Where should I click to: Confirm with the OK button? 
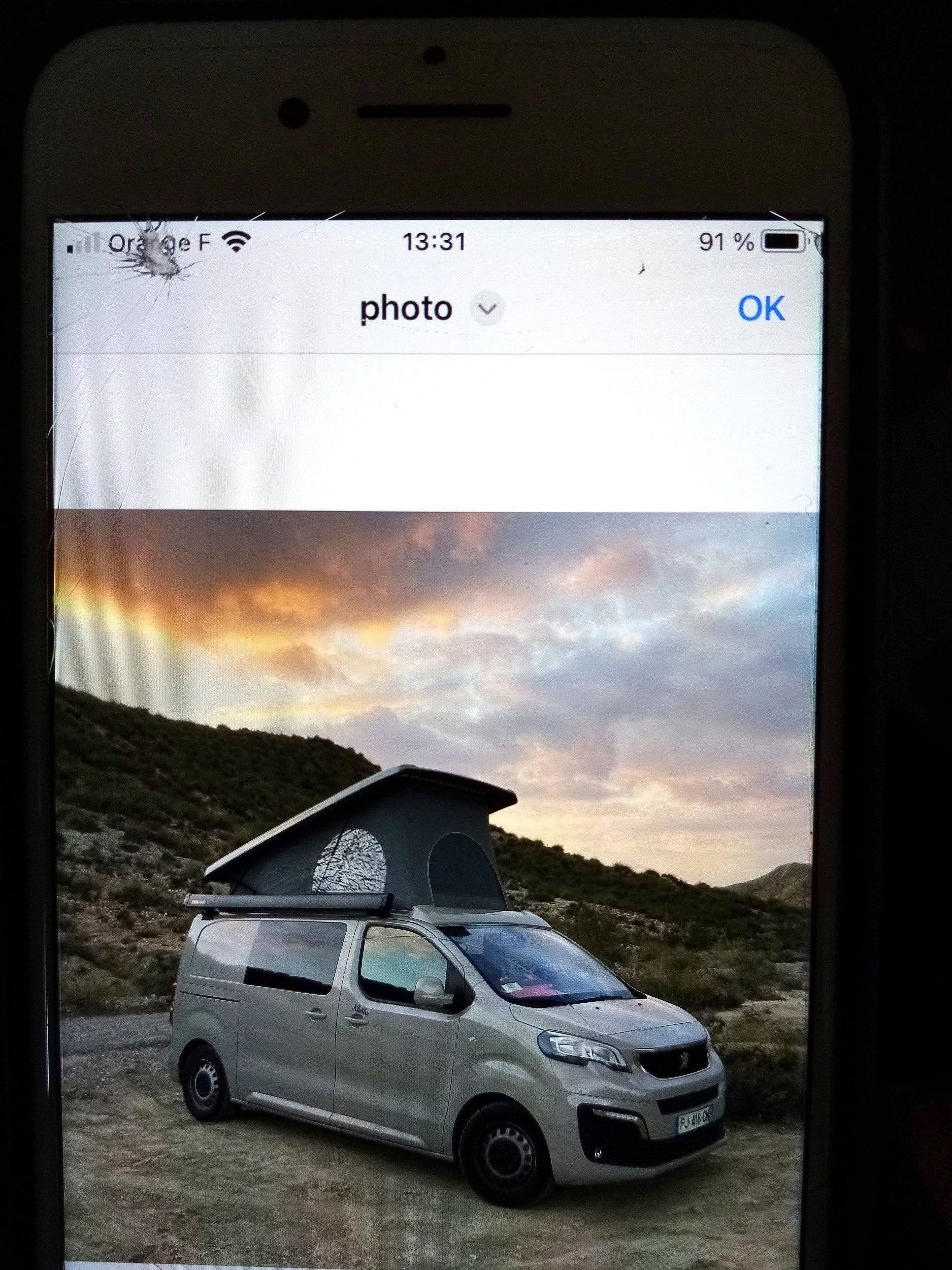tap(761, 309)
